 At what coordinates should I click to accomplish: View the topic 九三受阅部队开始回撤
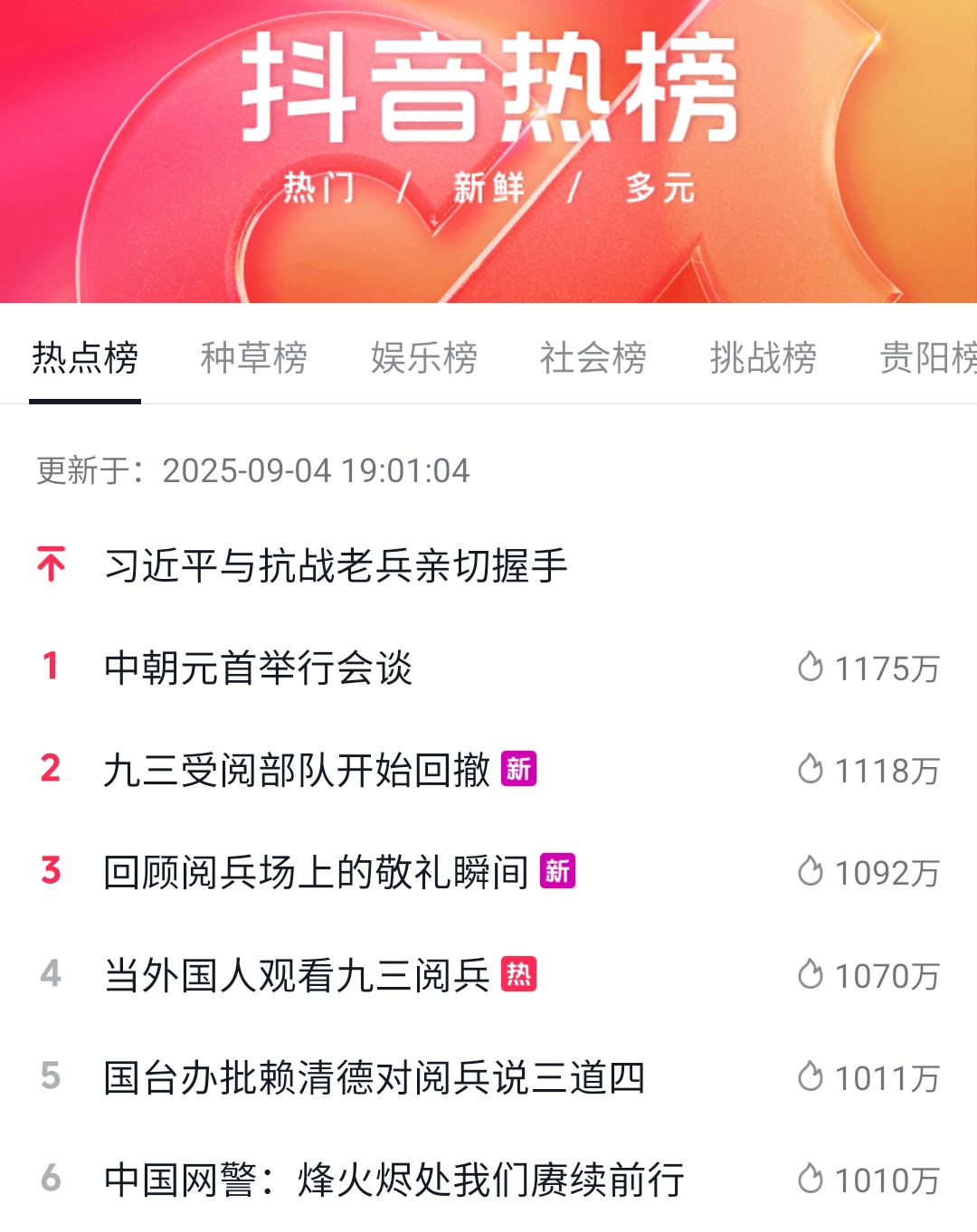[x=297, y=771]
